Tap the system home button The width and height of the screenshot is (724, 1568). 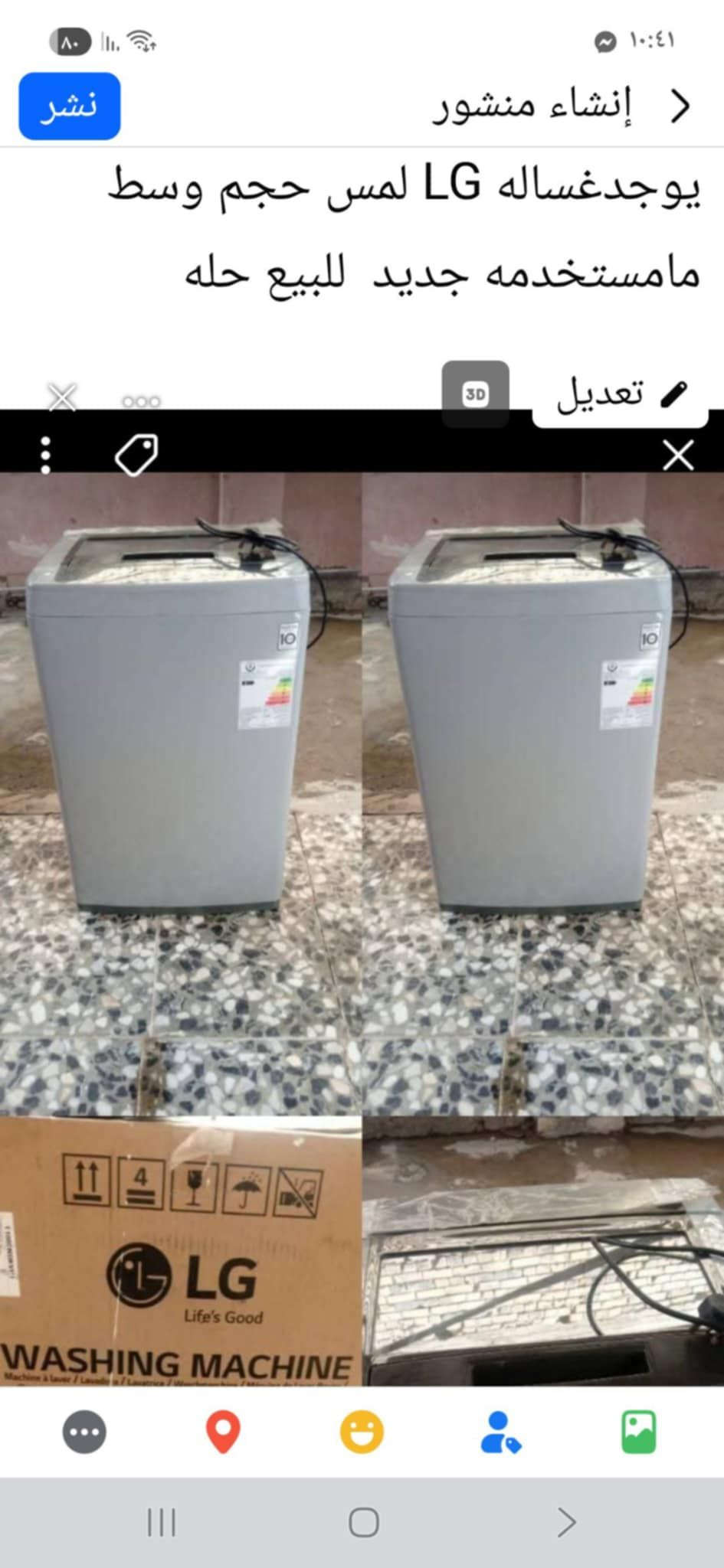pos(363,1522)
